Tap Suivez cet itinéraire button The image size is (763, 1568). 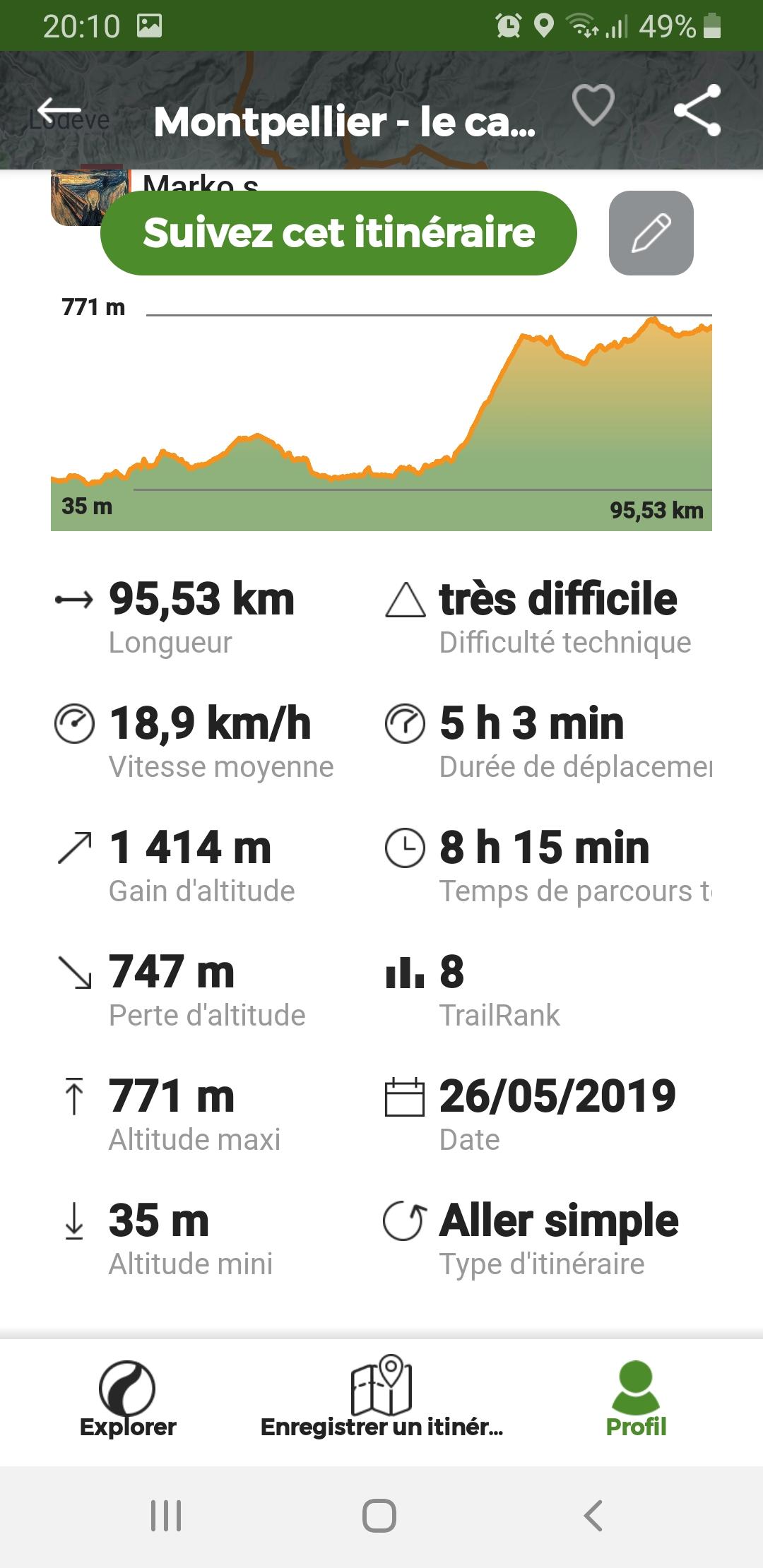pyautogui.click(x=338, y=233)
